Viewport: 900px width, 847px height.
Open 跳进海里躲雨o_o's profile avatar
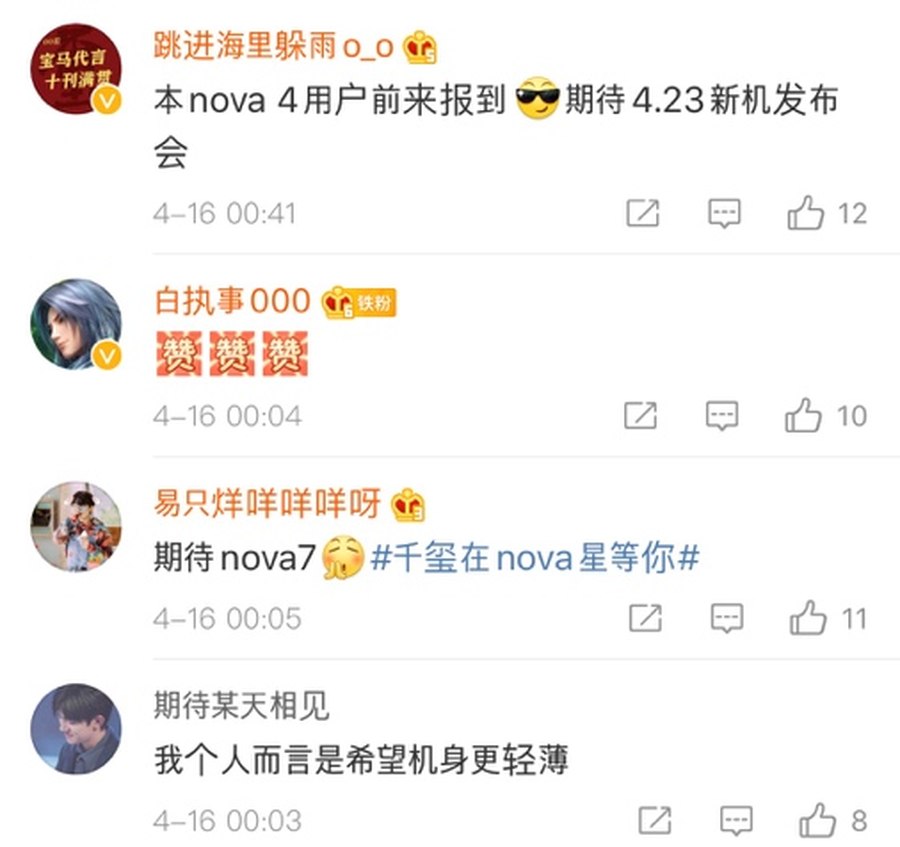pos(77,71)
